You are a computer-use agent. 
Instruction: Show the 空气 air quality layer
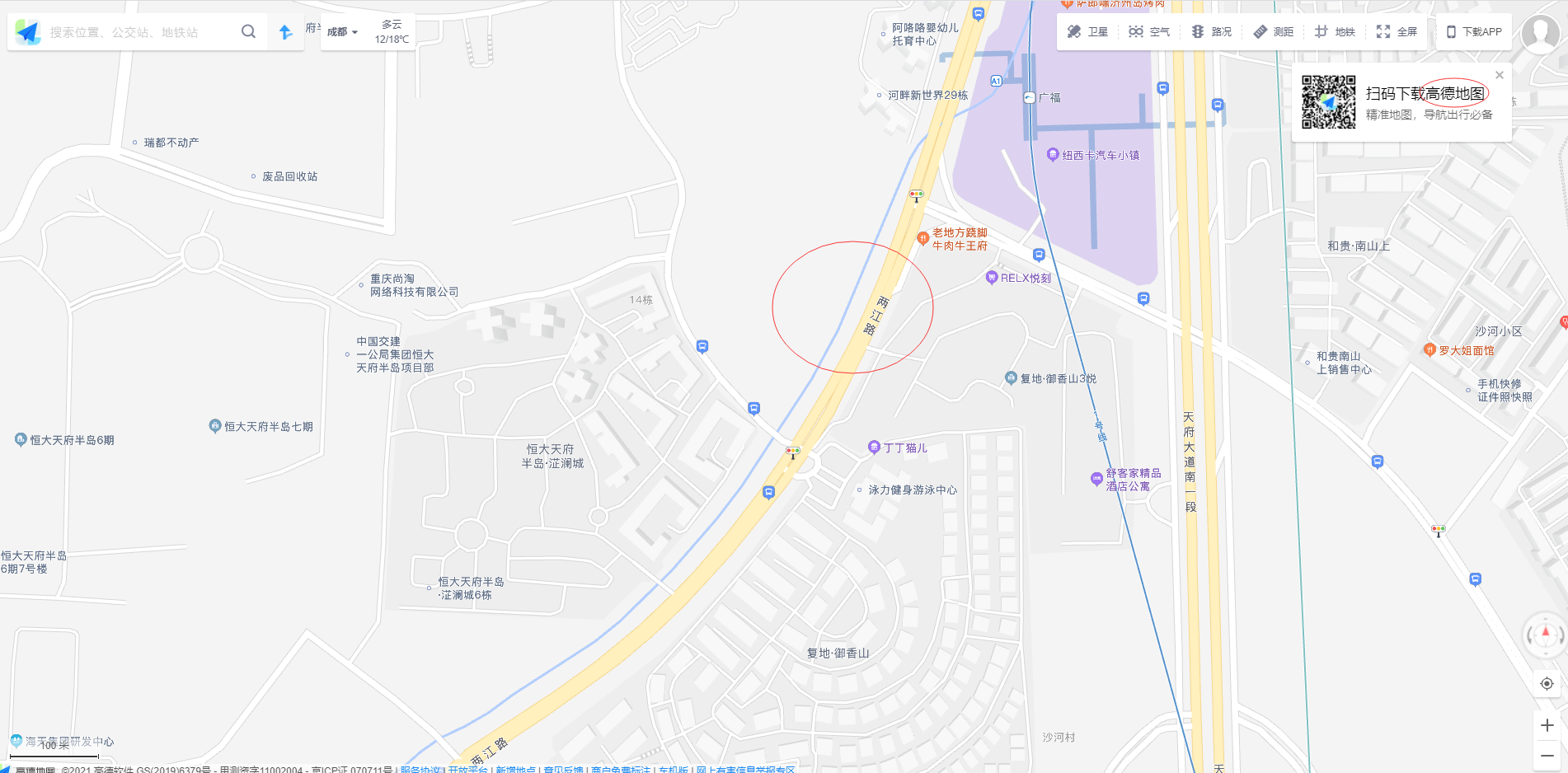(1149, 32)
